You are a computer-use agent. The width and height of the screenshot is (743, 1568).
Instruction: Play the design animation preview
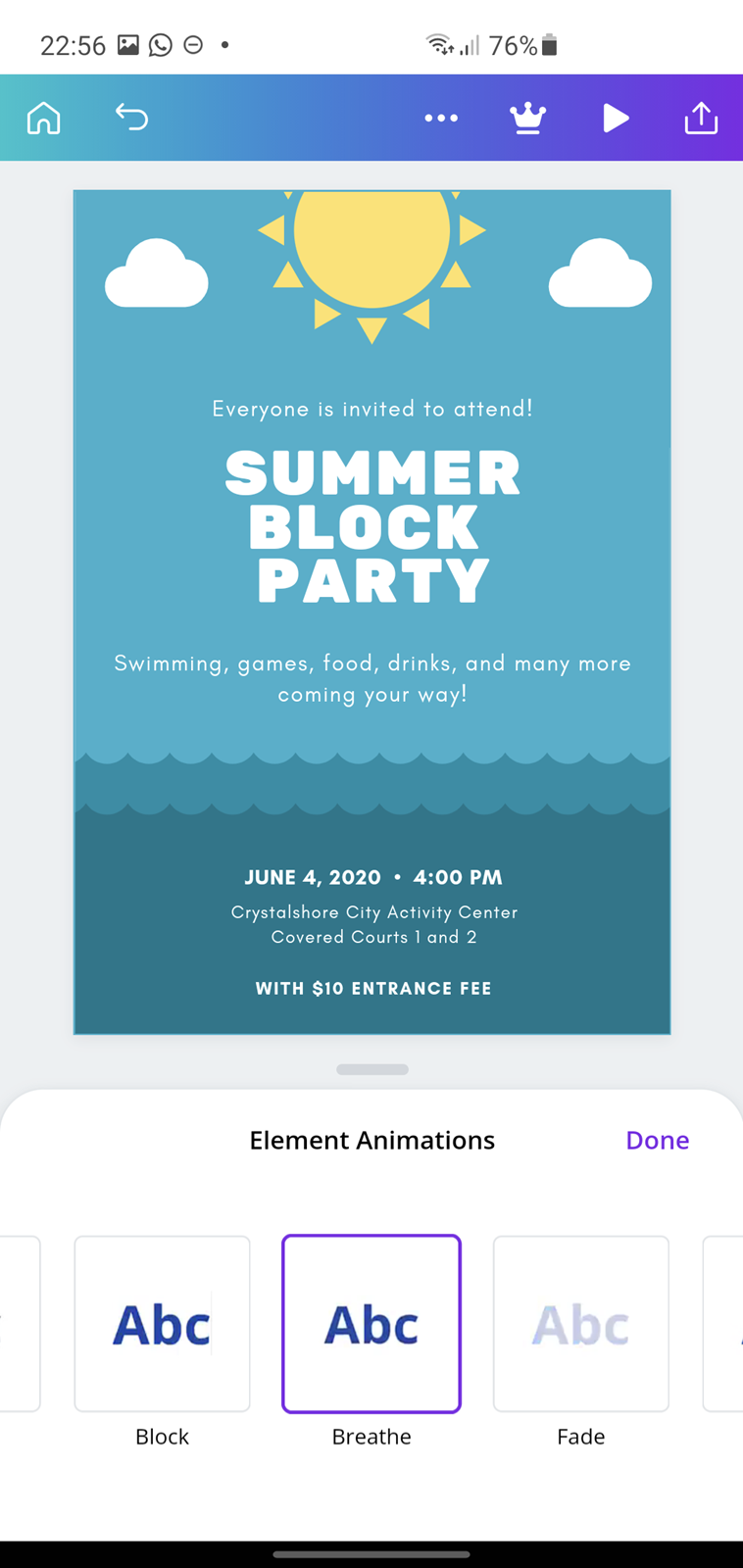pos(615,119)
